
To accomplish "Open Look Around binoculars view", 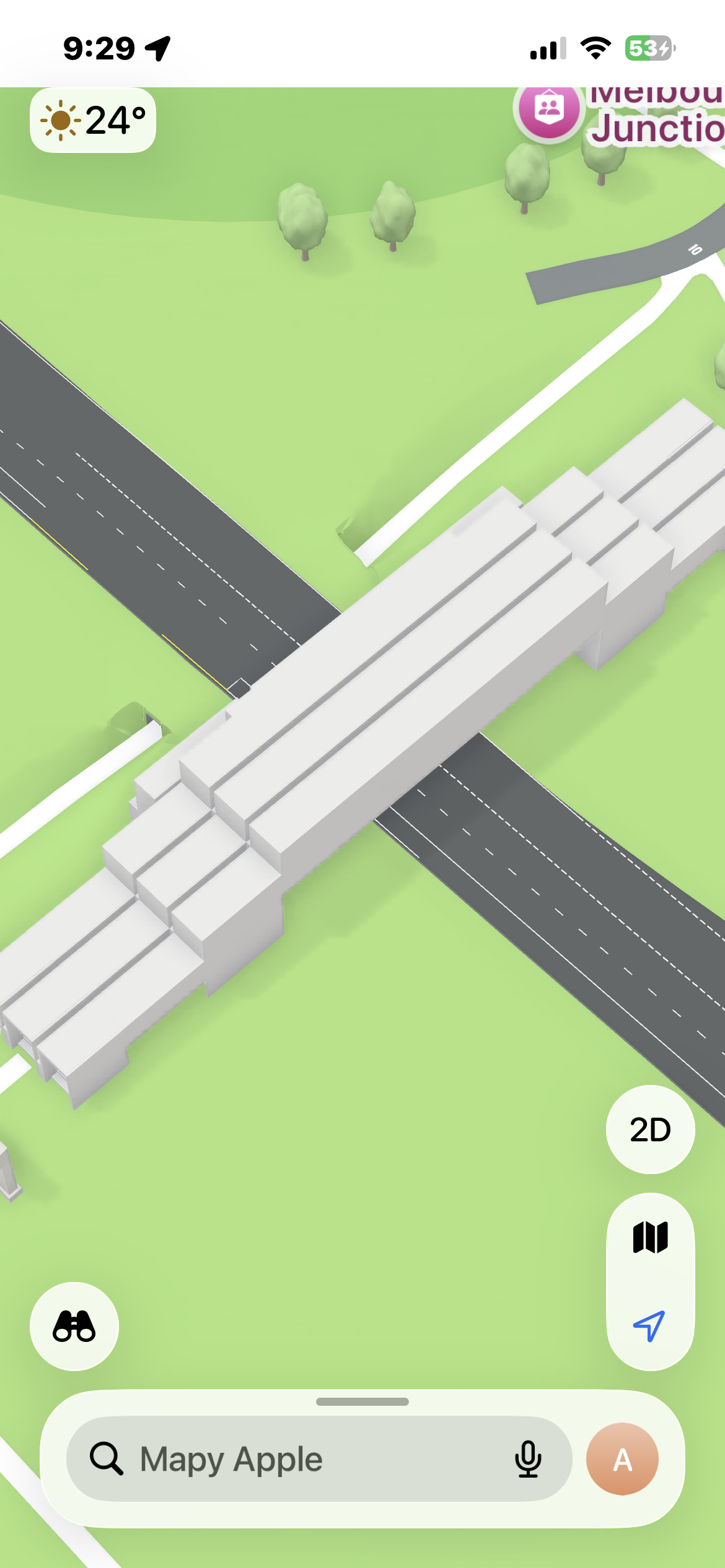I will point(74,1326).
